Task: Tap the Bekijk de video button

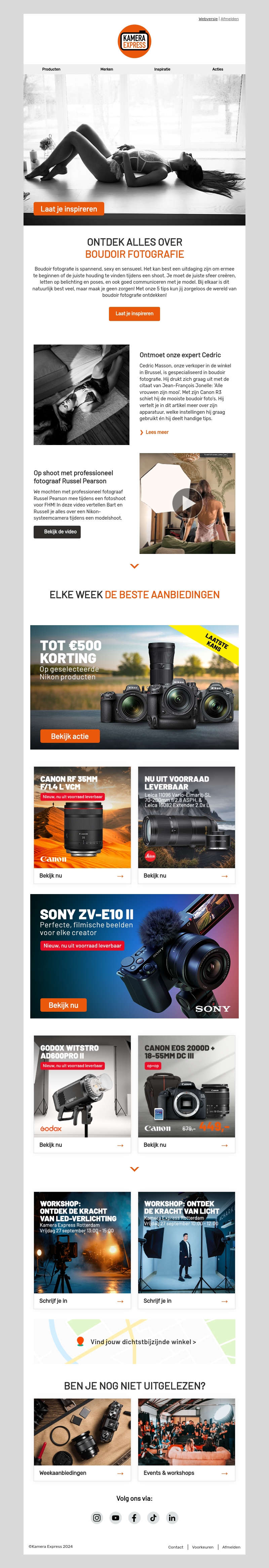Action: coord(57,531)
